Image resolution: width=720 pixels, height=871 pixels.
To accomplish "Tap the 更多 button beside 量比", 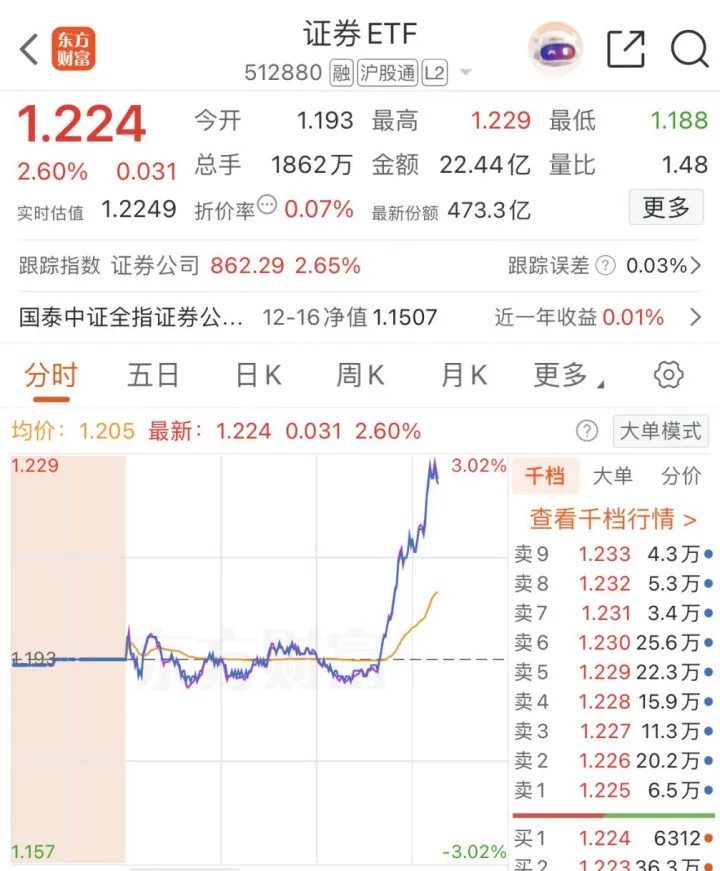I will 666,208.
